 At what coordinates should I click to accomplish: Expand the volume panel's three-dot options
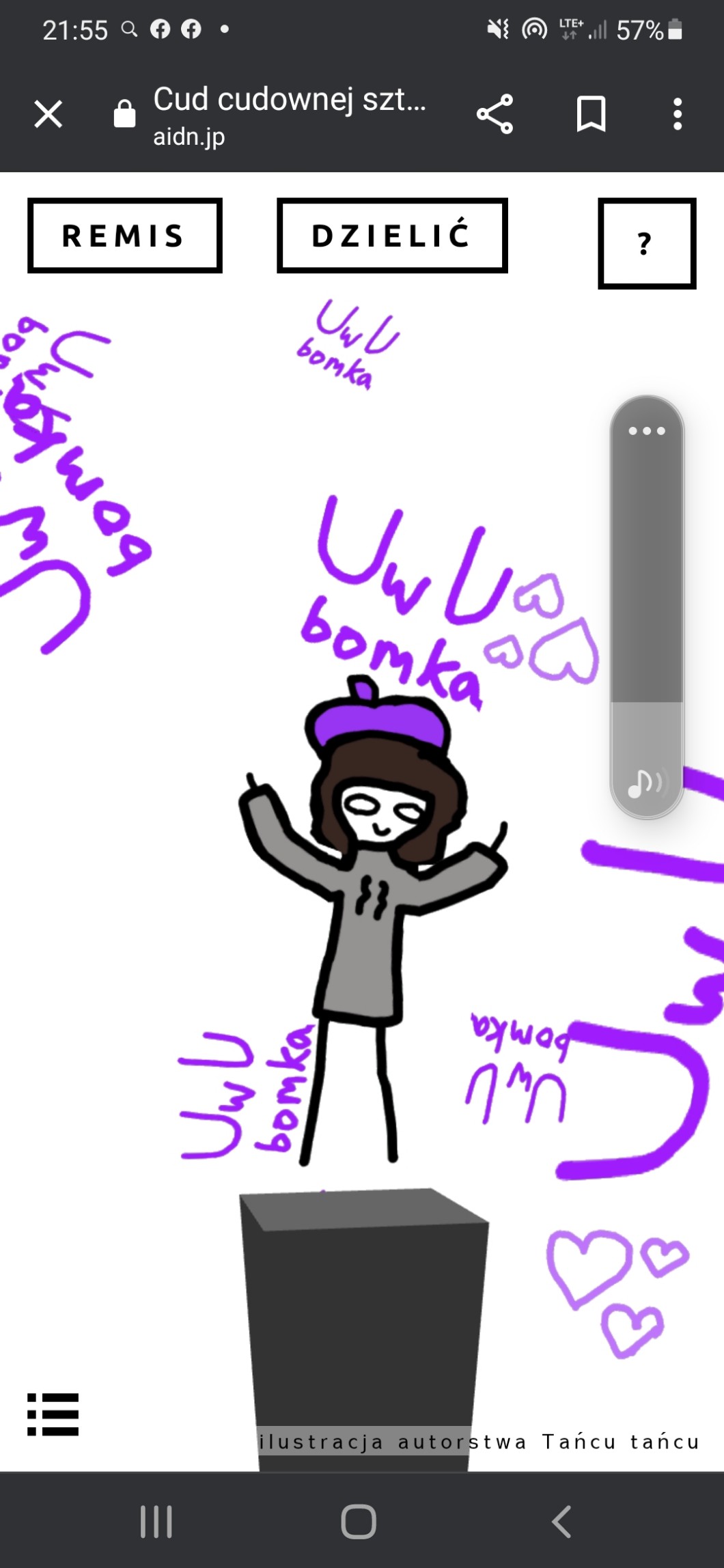[x=646, y=431]
